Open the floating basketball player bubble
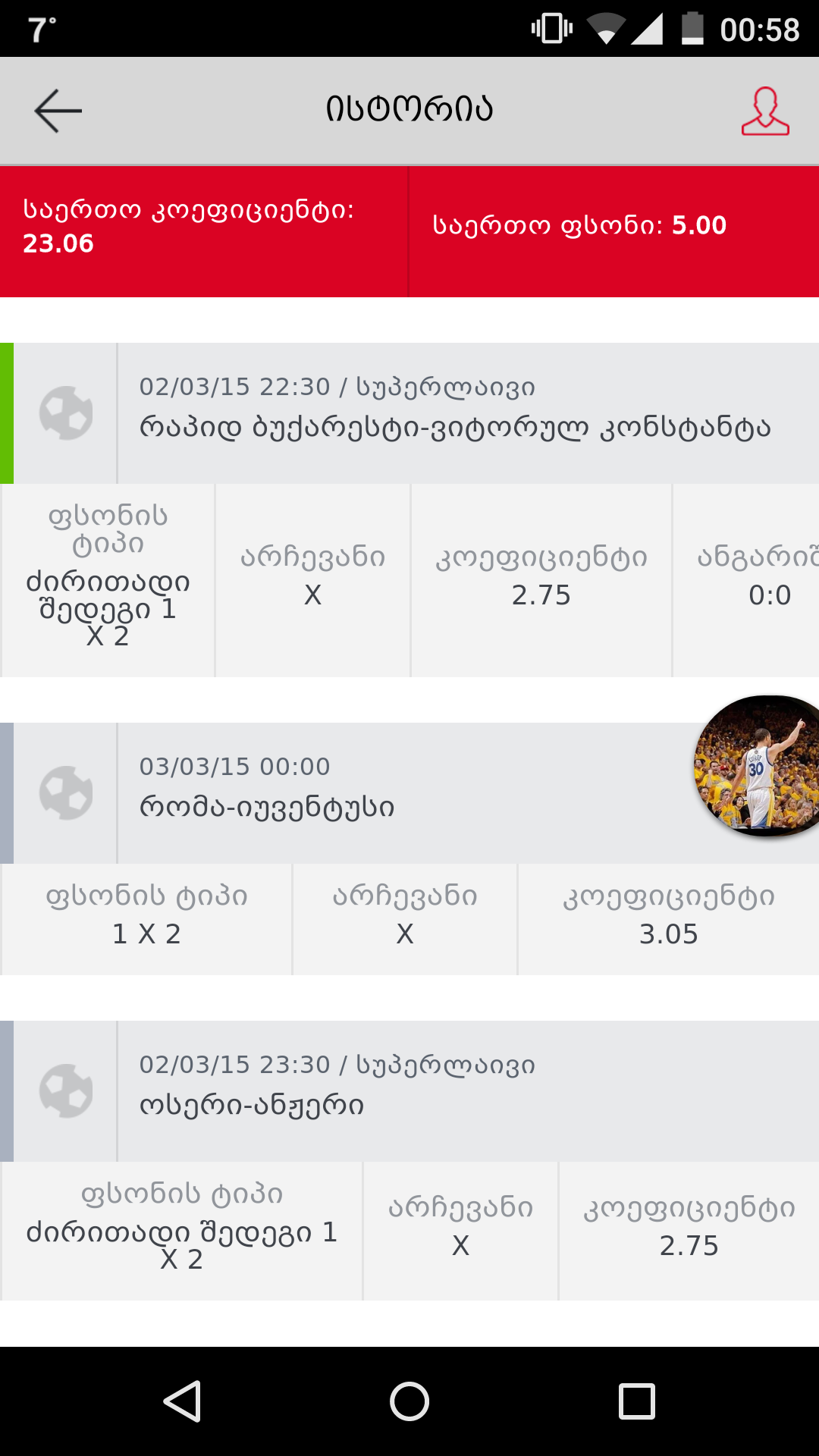 pyautogui.click(x=758, y=766)
